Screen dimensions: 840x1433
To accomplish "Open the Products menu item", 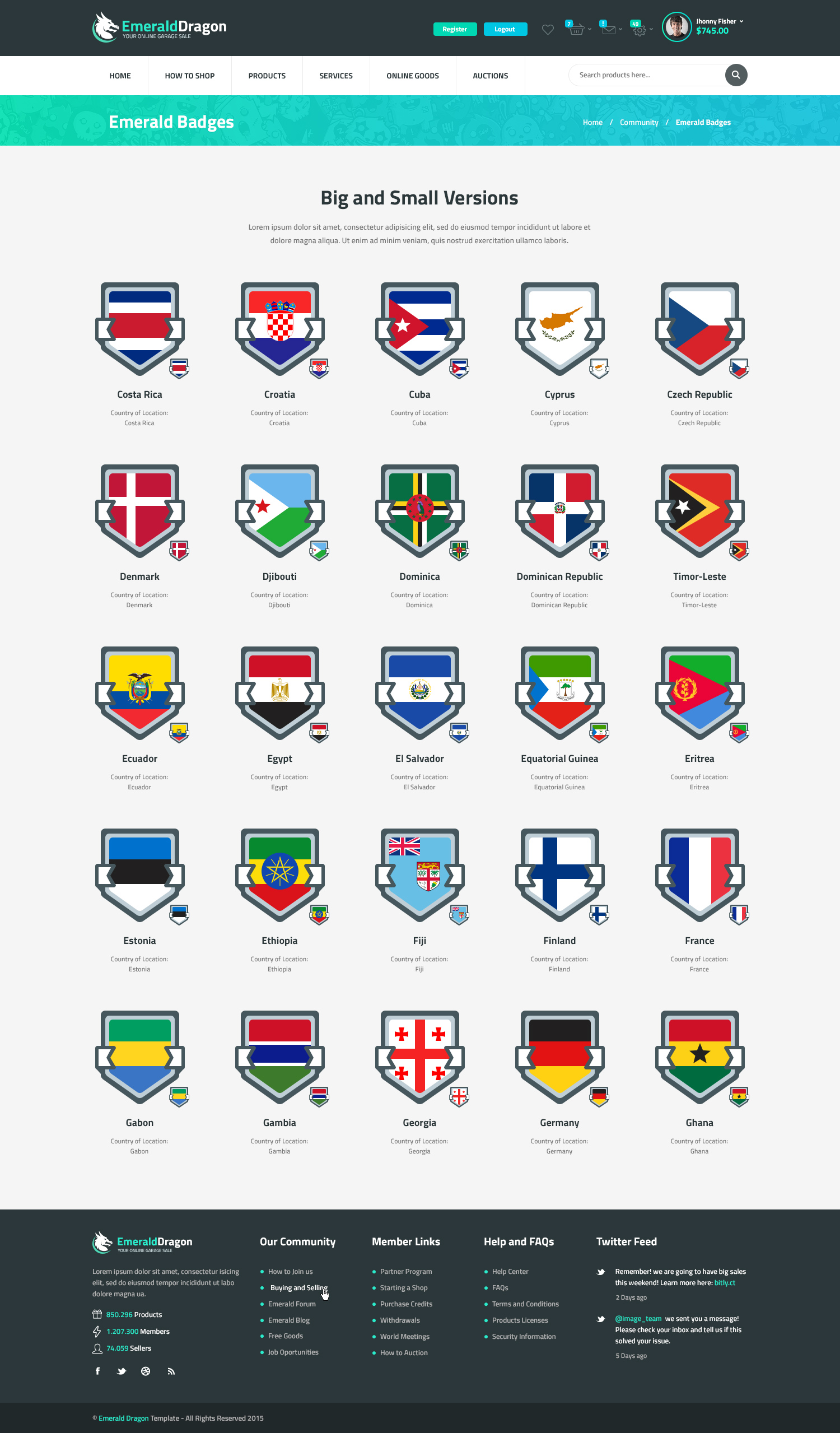I will (x=267, y=76).
